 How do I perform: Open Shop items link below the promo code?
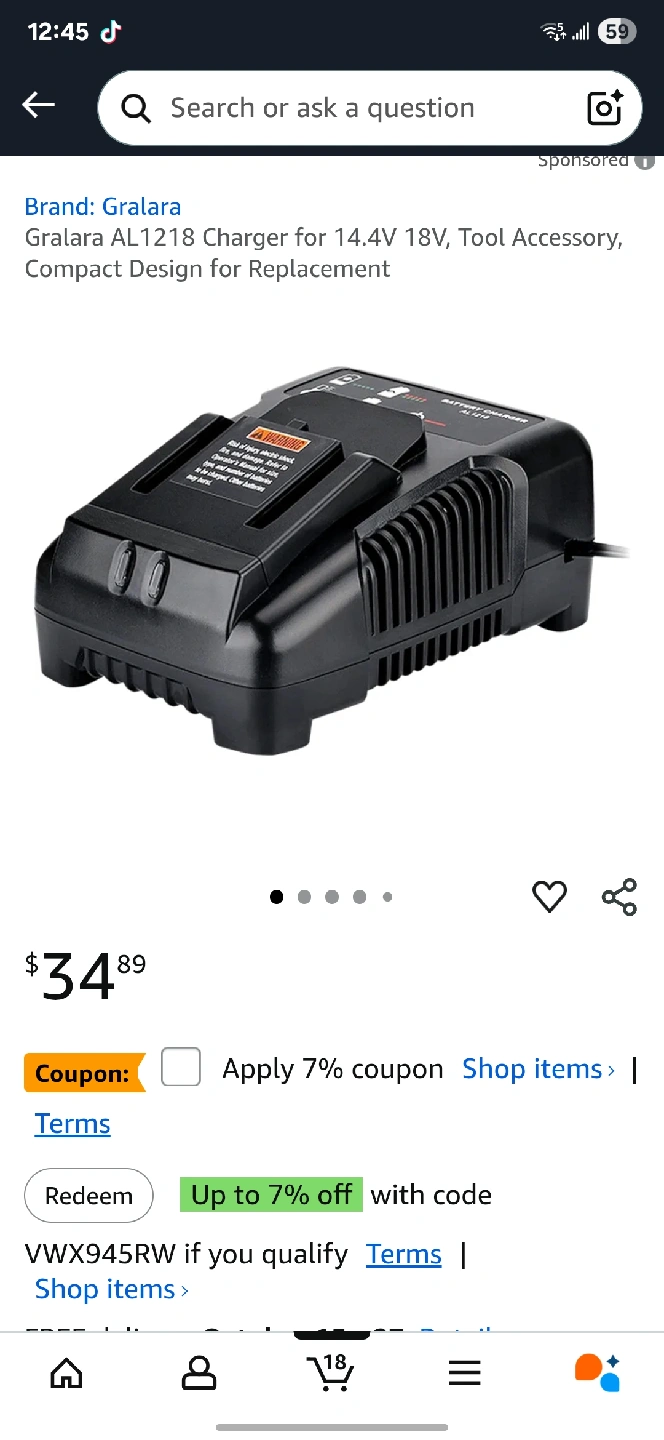pos(111,1289)
